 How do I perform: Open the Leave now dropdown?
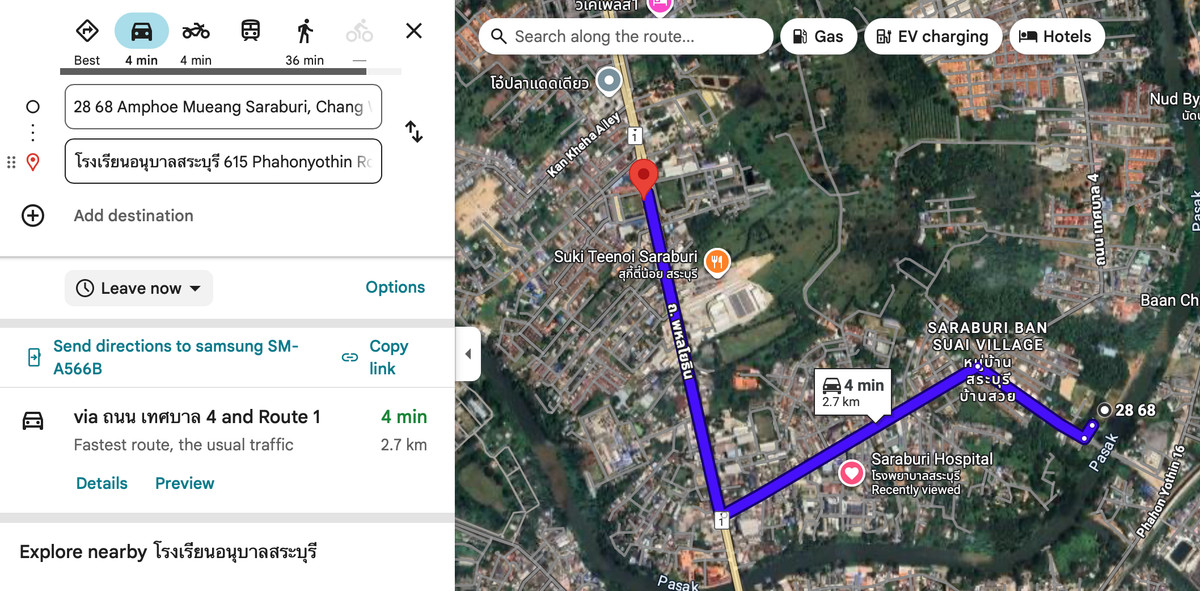pos(139,288)
